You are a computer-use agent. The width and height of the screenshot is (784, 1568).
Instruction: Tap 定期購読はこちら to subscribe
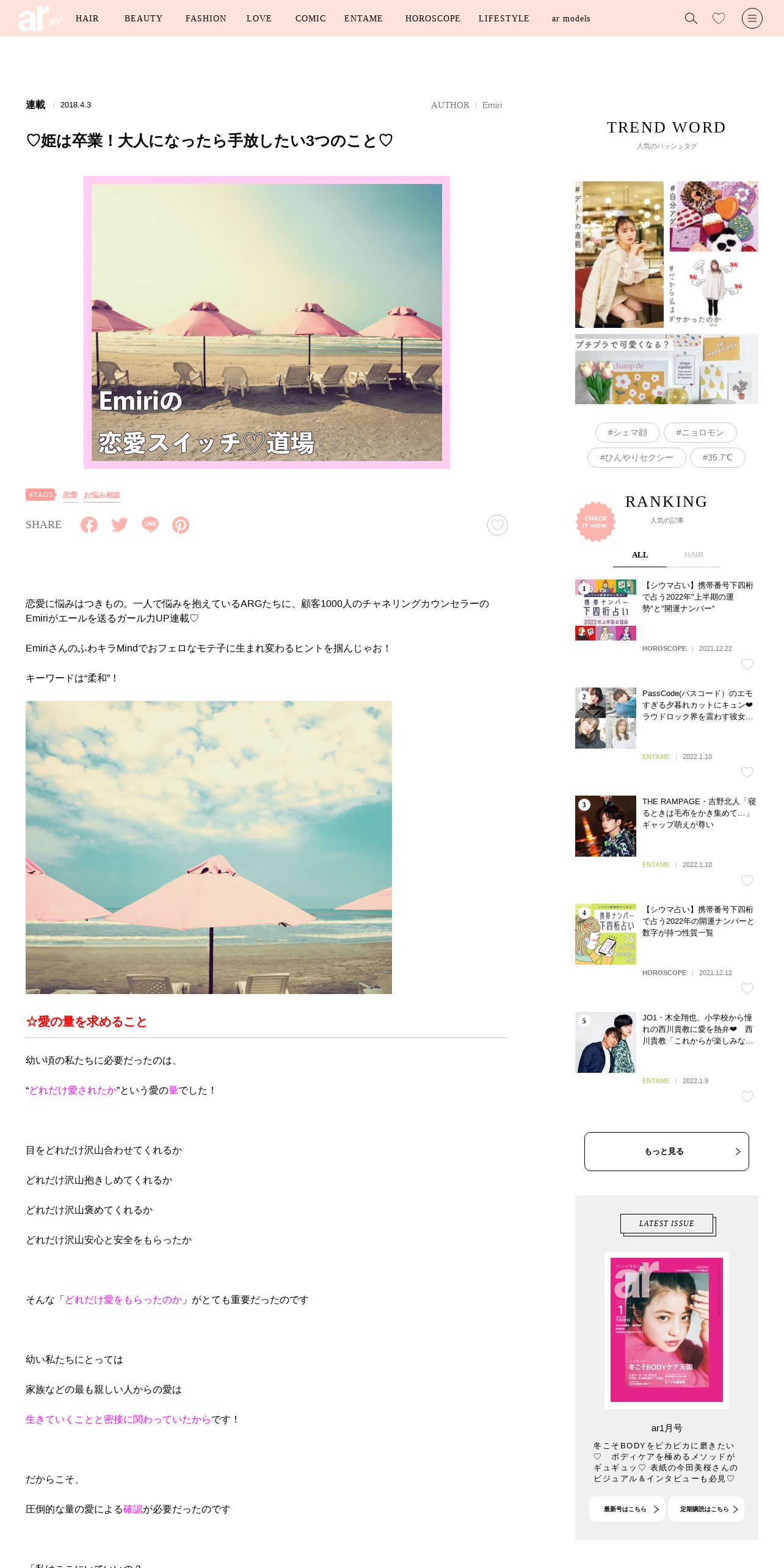[x=706, y=1509]
